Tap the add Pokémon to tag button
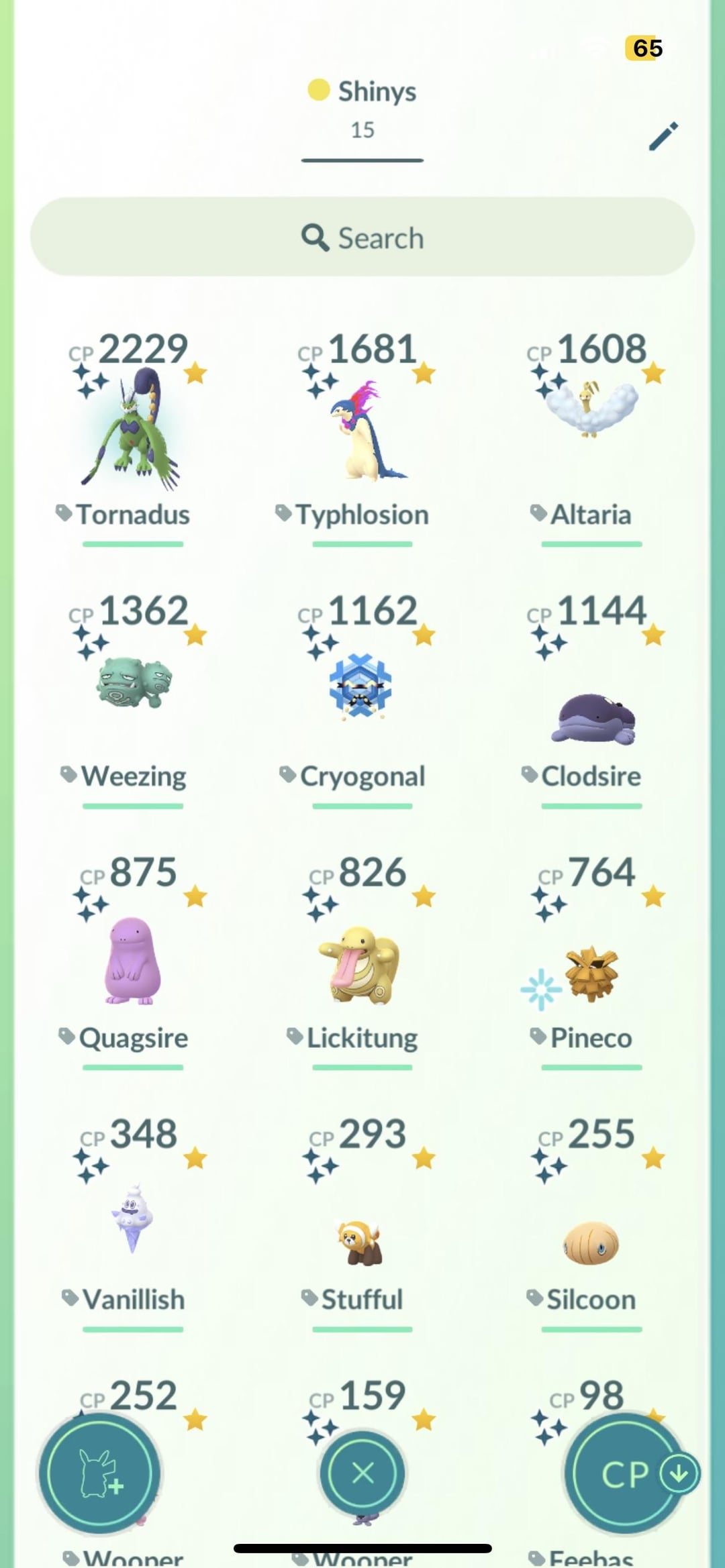 pos(99,1473)
